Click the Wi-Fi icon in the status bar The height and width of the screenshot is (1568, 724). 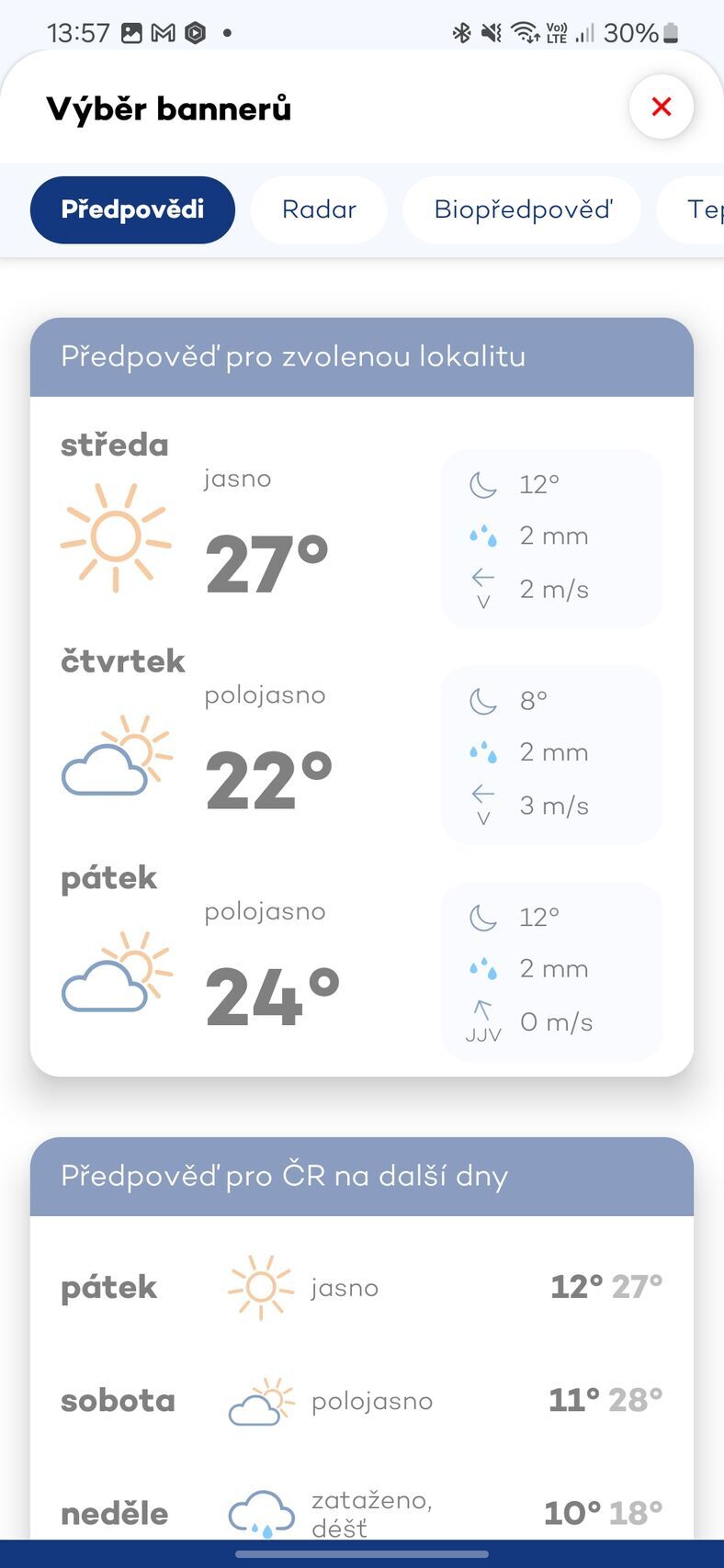520,31
